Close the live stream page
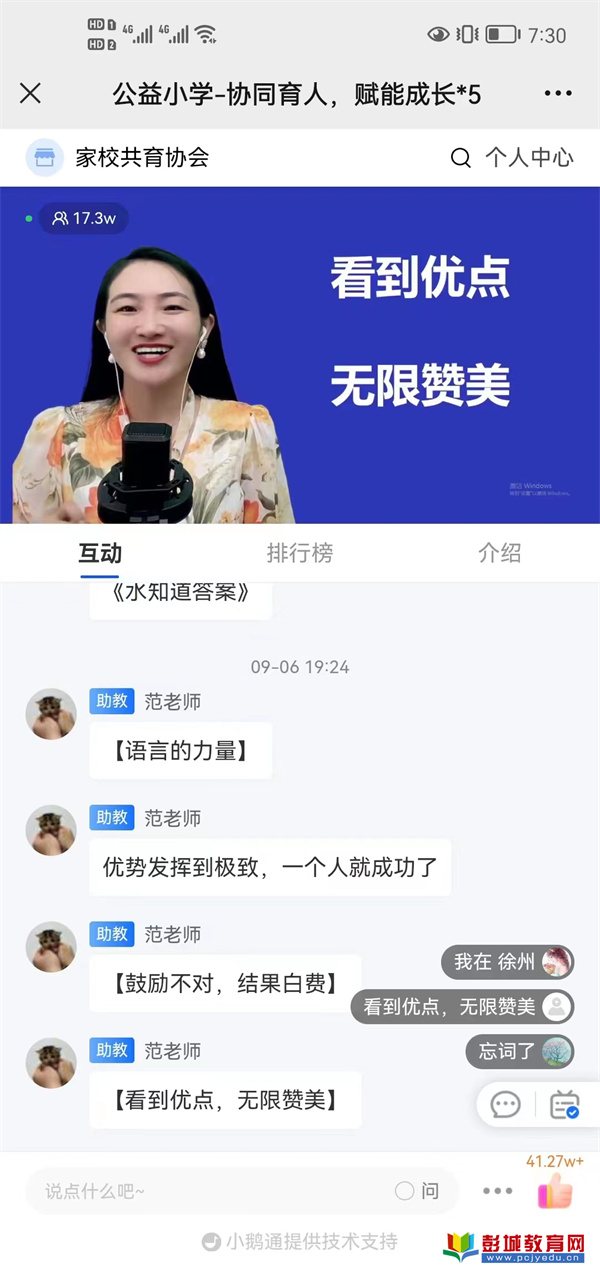600x1283 pixels. tap(31, 94)
